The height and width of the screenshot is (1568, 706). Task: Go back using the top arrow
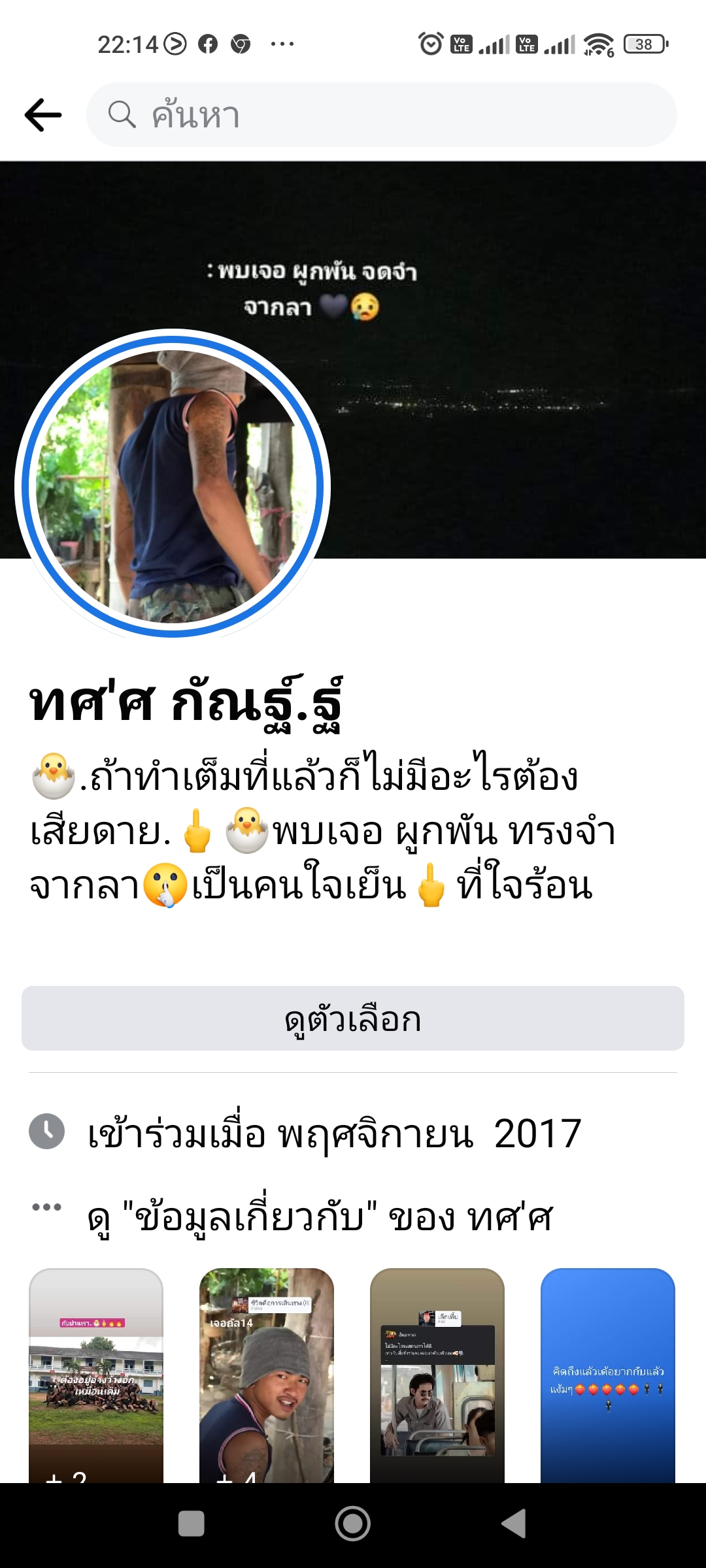43,115
